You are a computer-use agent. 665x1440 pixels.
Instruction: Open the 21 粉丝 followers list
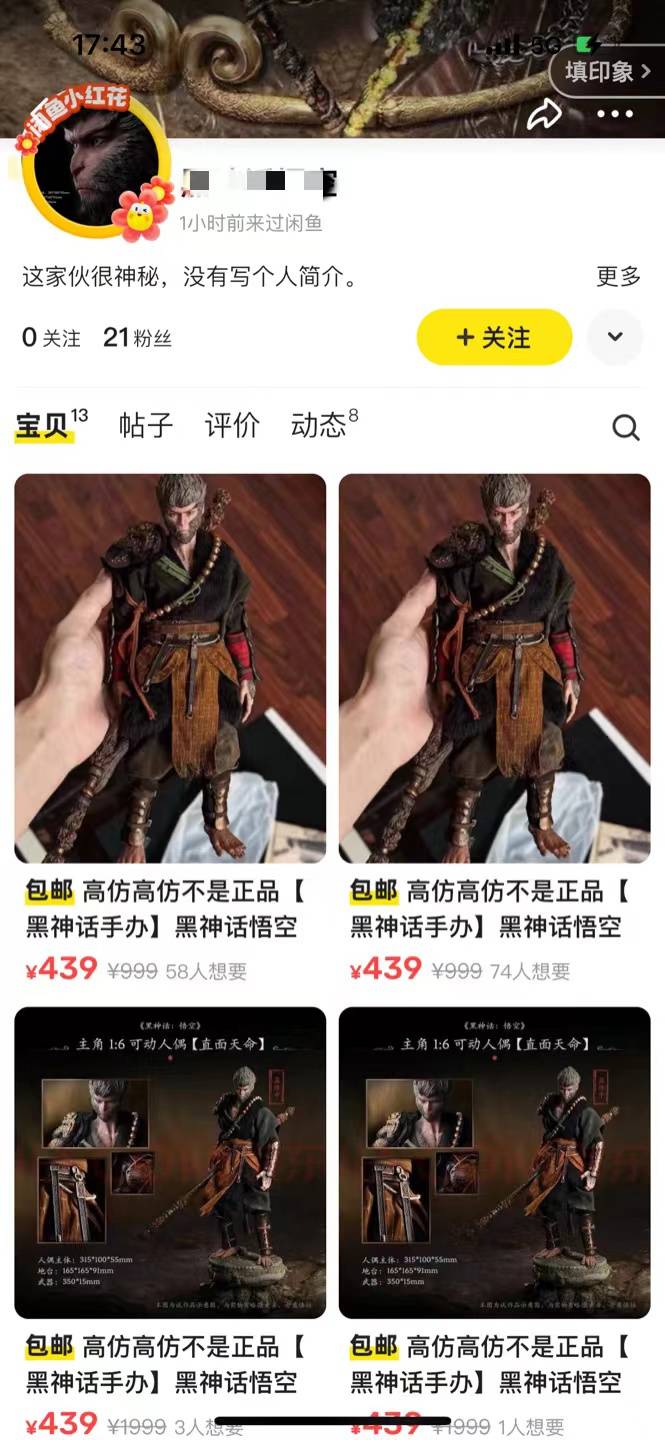tap(137, 338)
